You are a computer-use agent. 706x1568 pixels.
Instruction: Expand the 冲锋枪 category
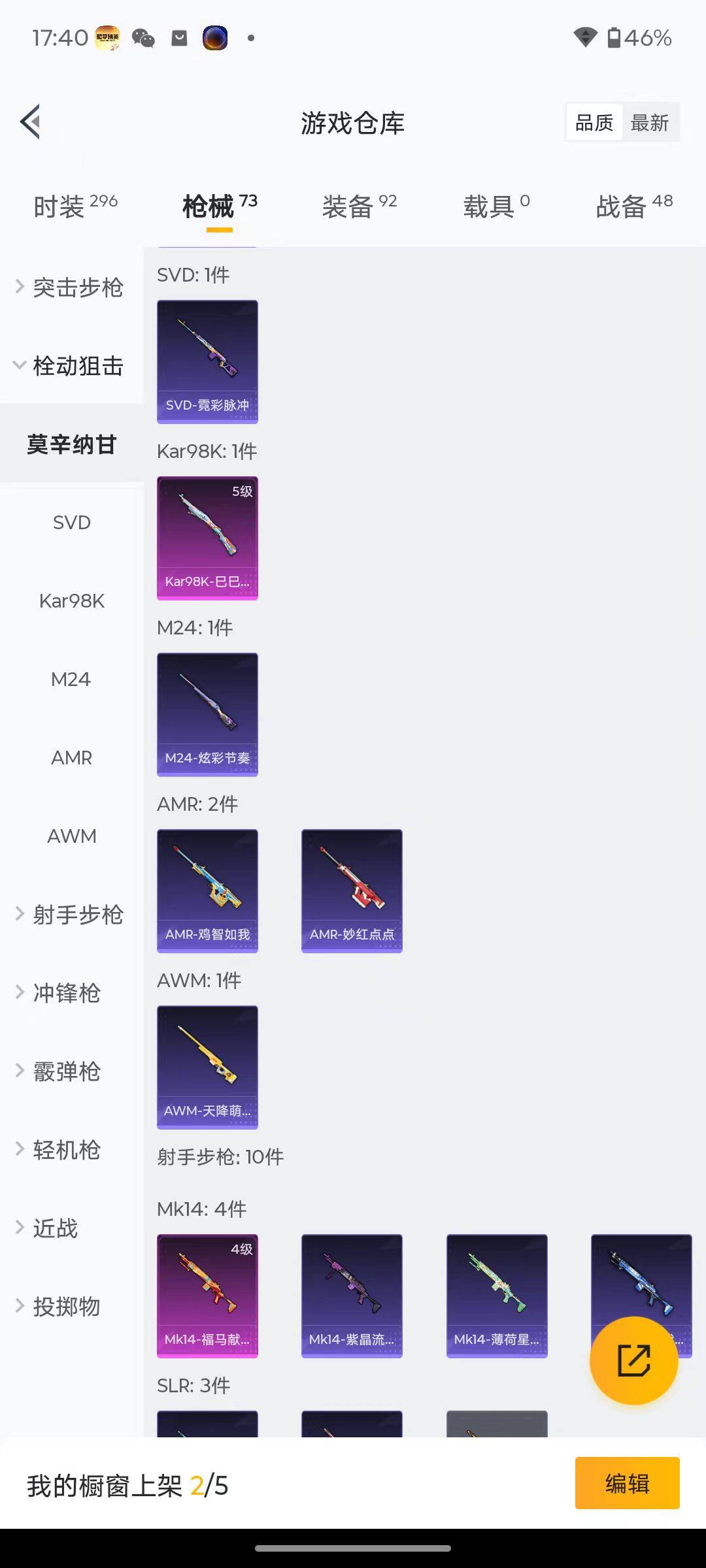point(65,993)
